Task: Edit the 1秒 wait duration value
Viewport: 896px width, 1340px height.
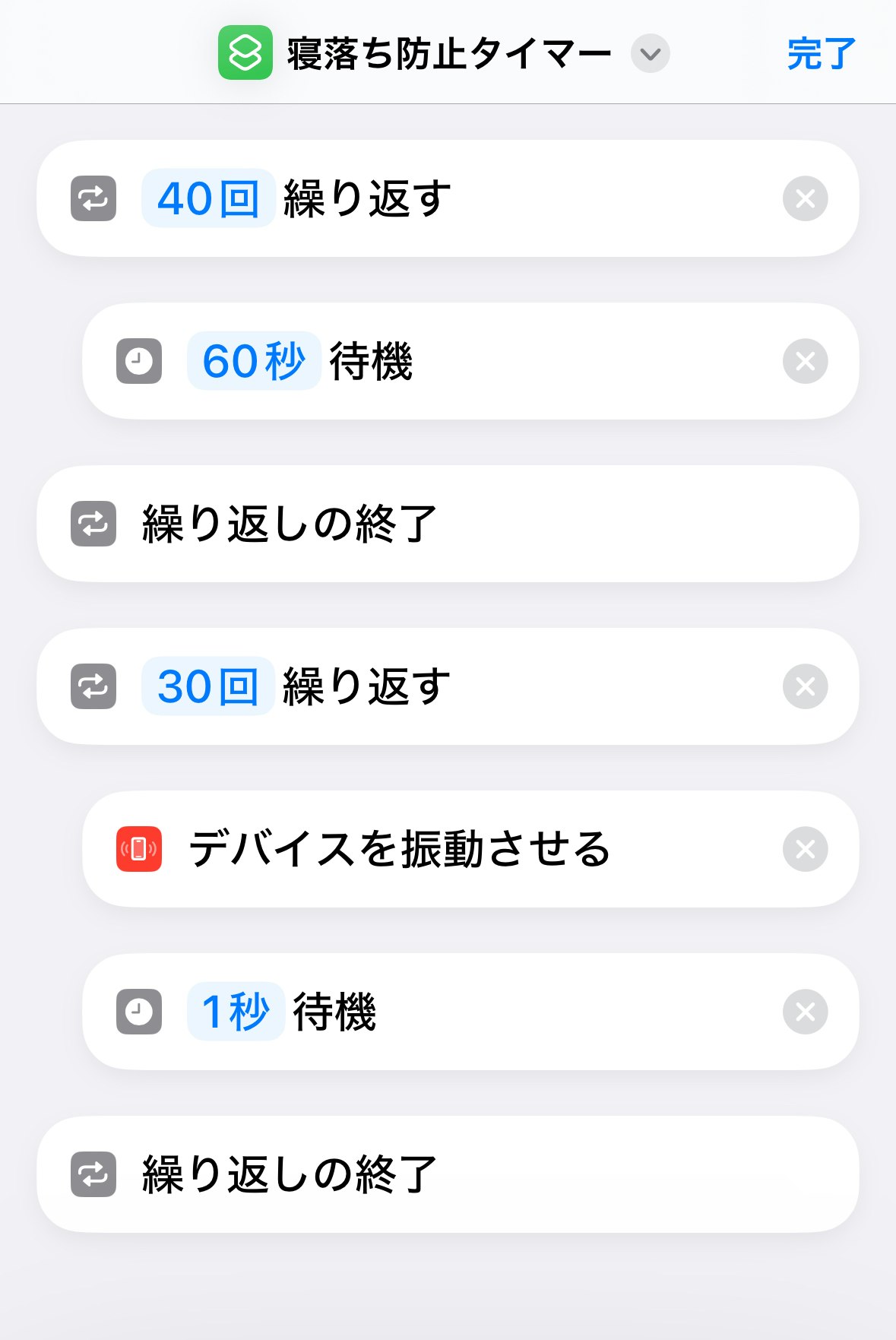Action: (x=235, y=1012)
